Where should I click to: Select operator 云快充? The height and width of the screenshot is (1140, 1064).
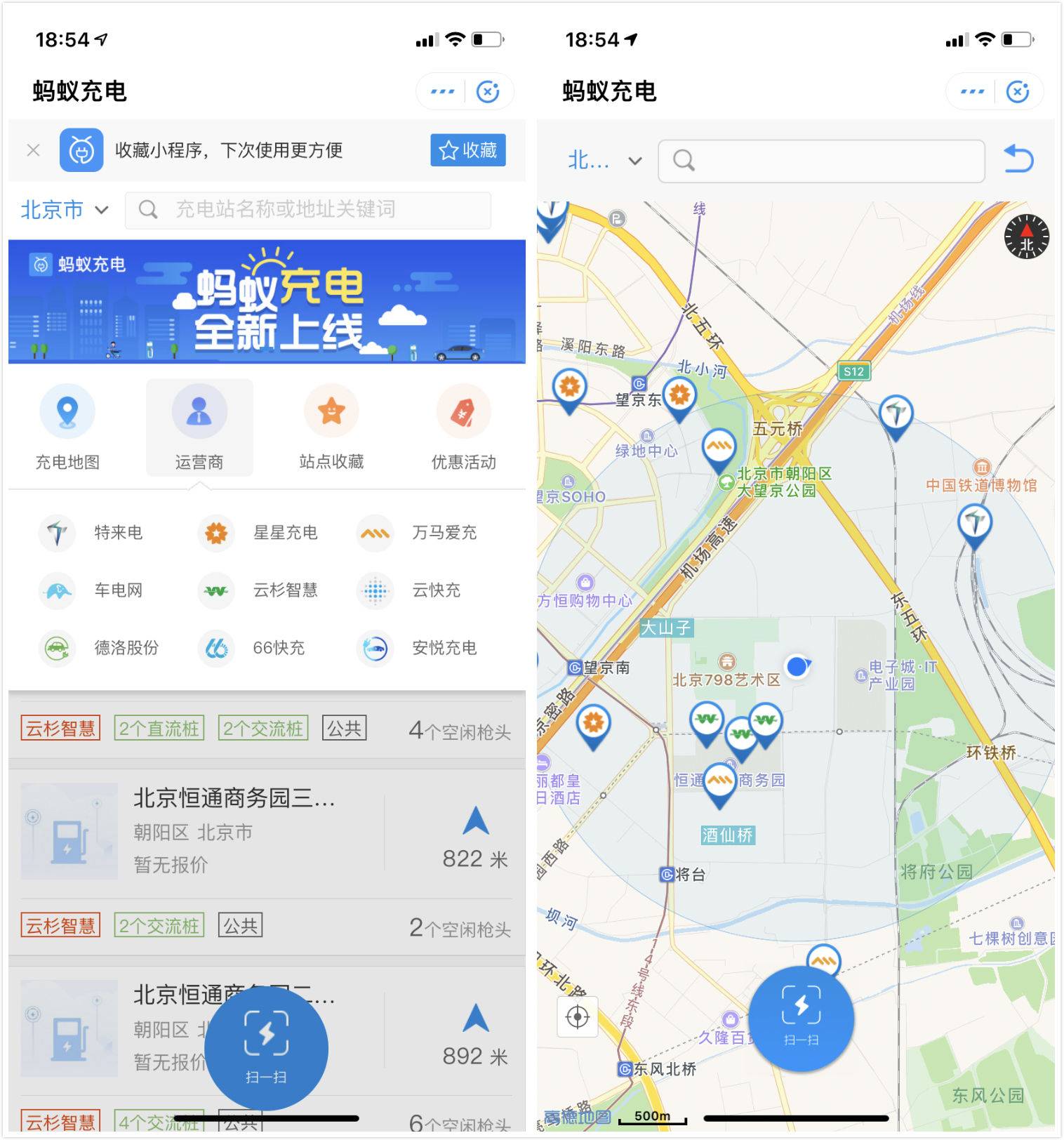pyautogui.click(x=409, y=590)
